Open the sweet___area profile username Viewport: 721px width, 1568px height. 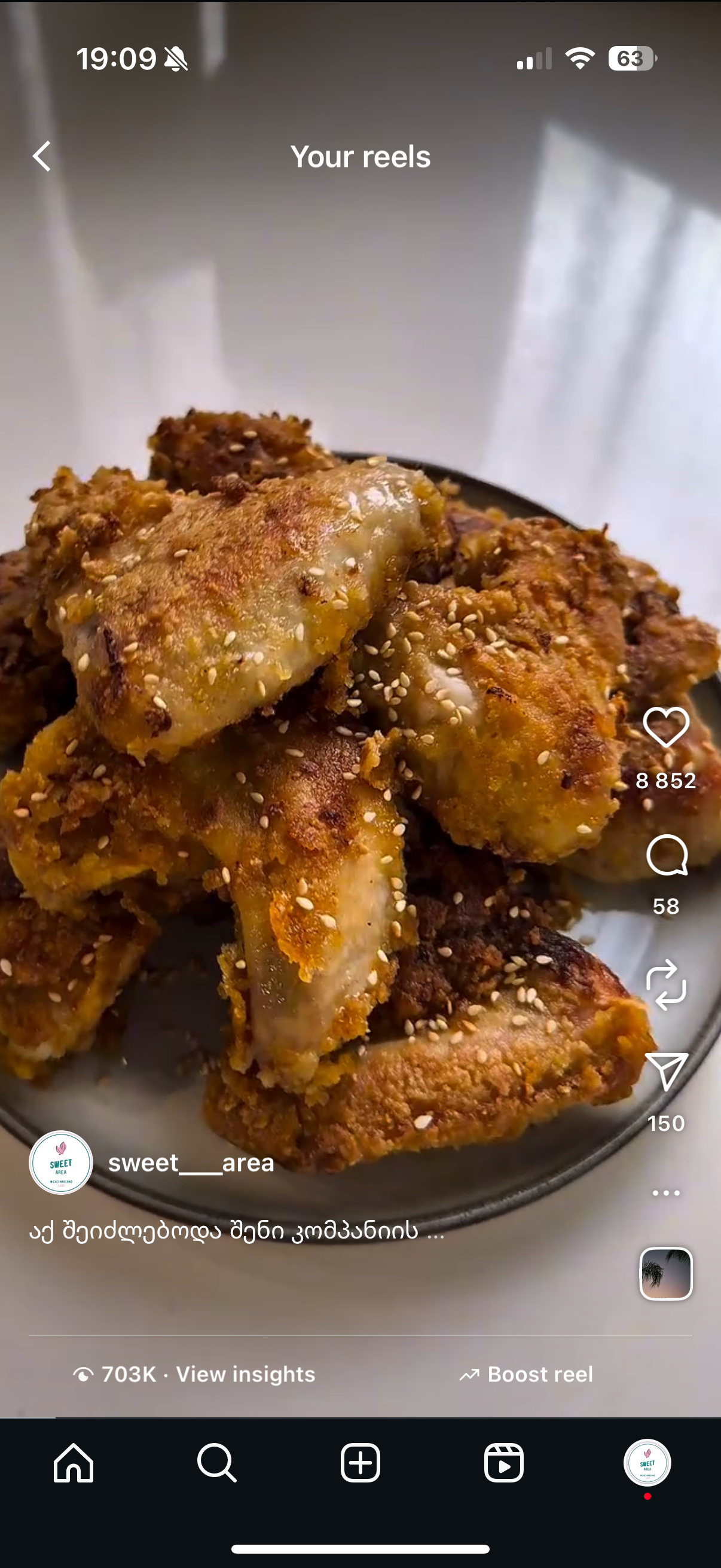[x=191, y=1163]
